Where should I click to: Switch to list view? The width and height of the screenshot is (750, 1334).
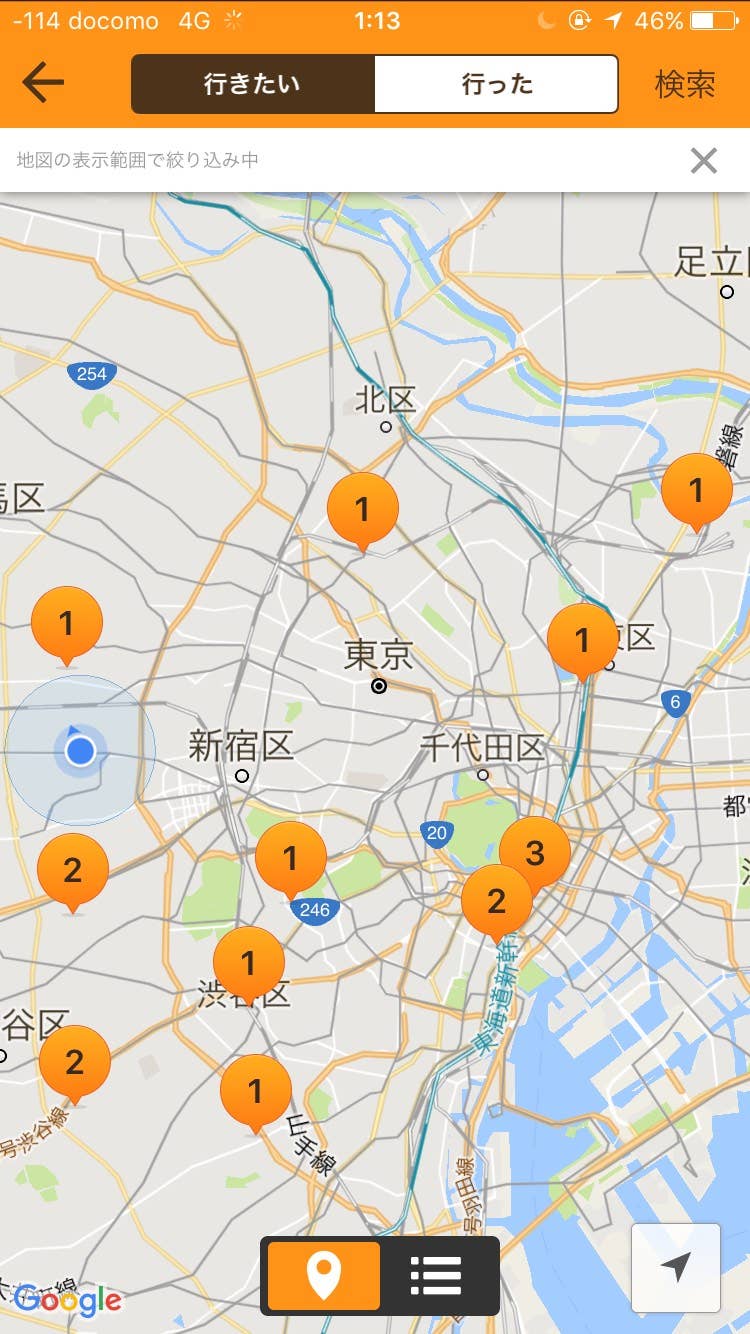coord(437,1276)
